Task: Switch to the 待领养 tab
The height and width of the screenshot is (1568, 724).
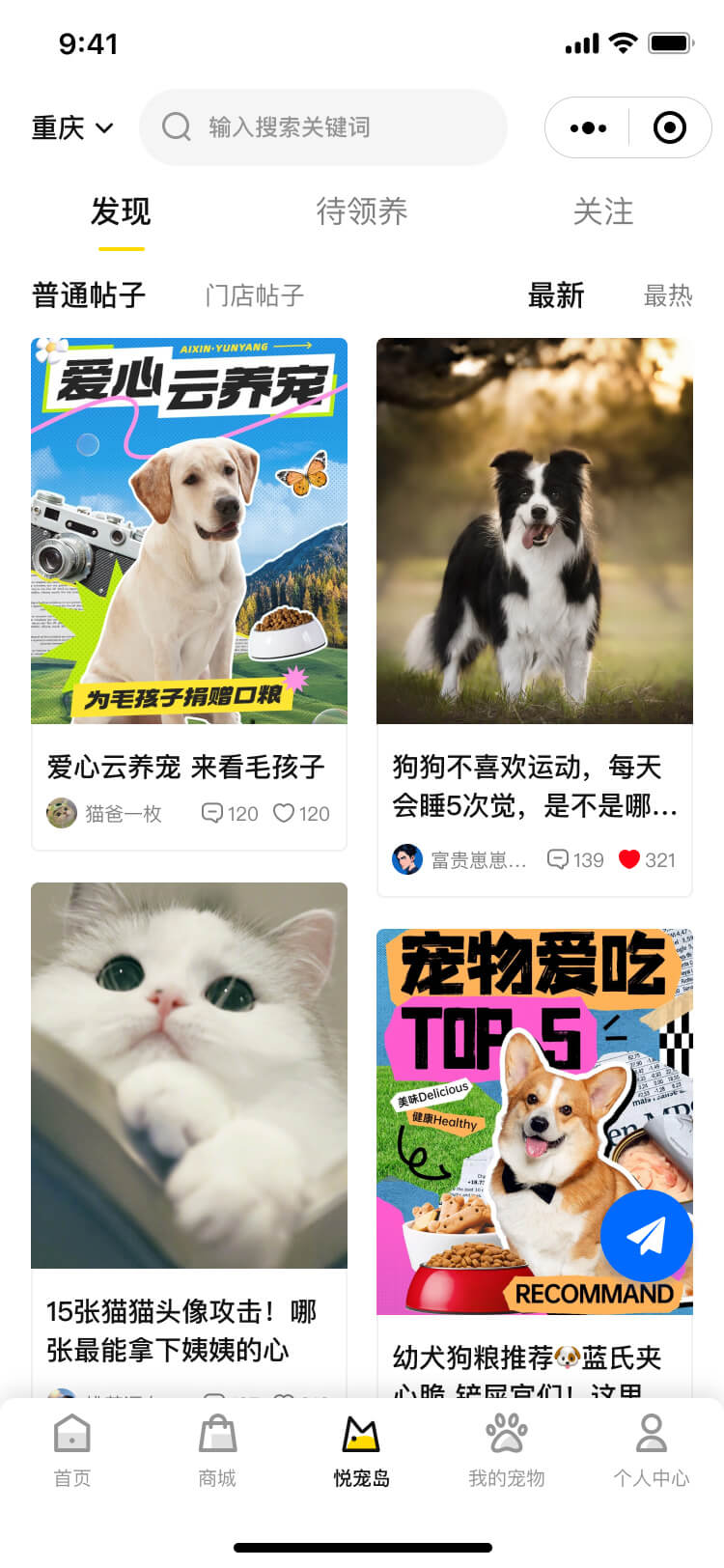Action: click(362, 212)
